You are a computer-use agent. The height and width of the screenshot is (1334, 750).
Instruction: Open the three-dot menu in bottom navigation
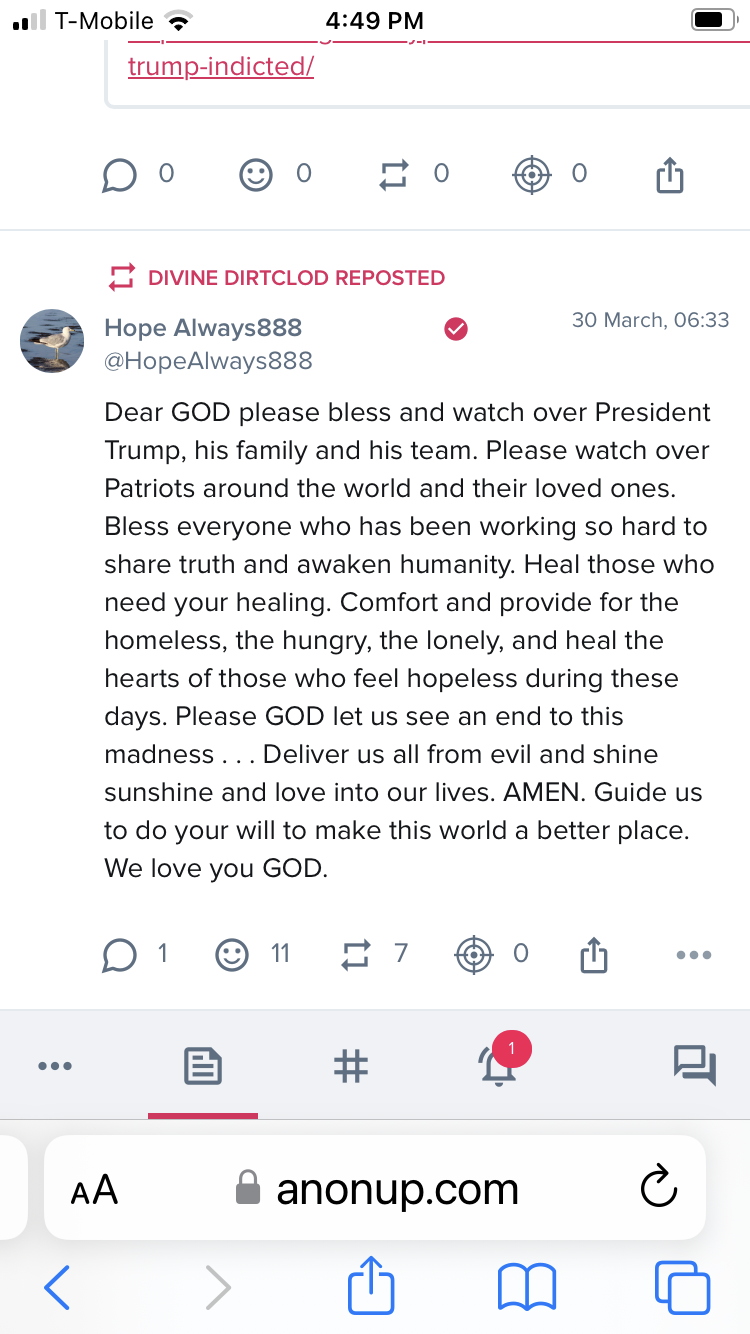tap(54, 1066)
